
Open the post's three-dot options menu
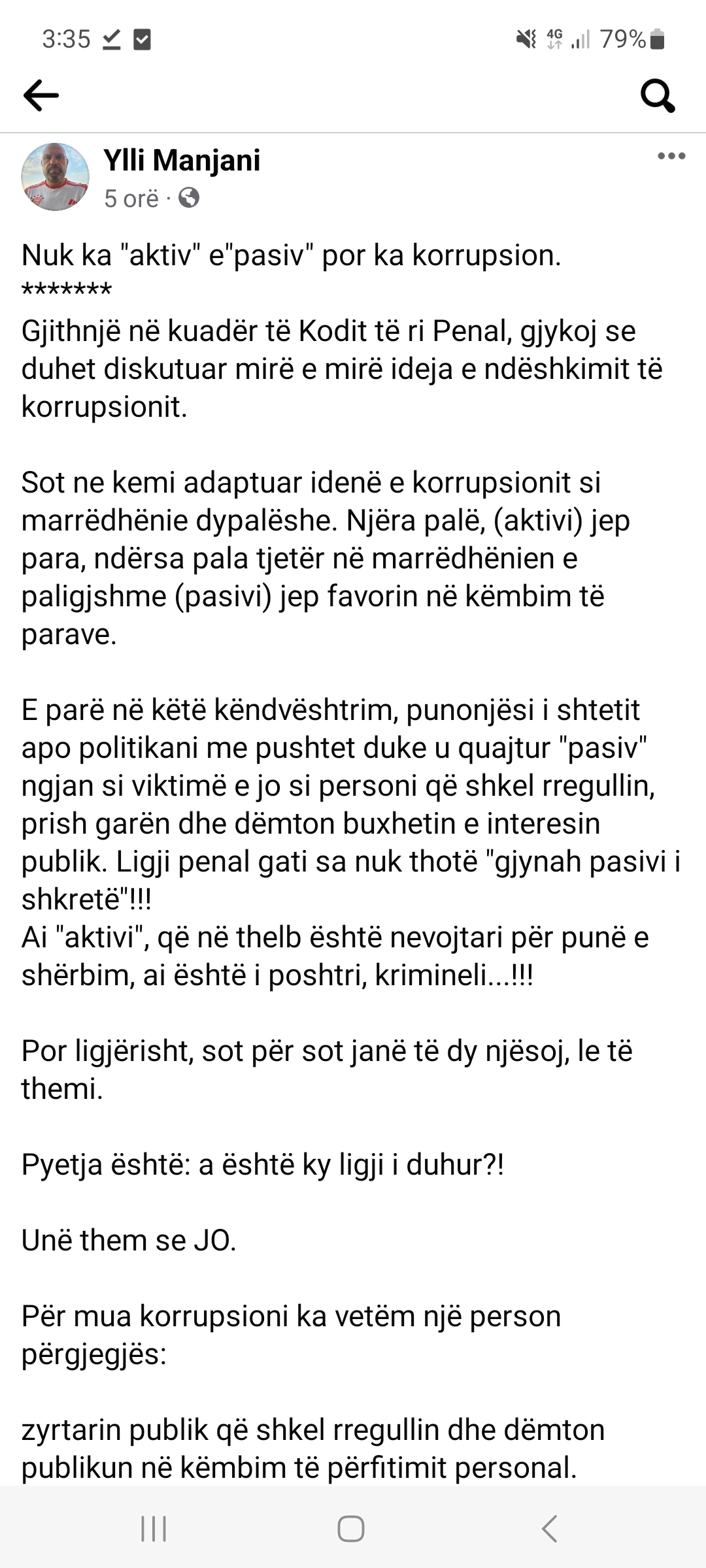pyautogui.click(x=671, y=156)
